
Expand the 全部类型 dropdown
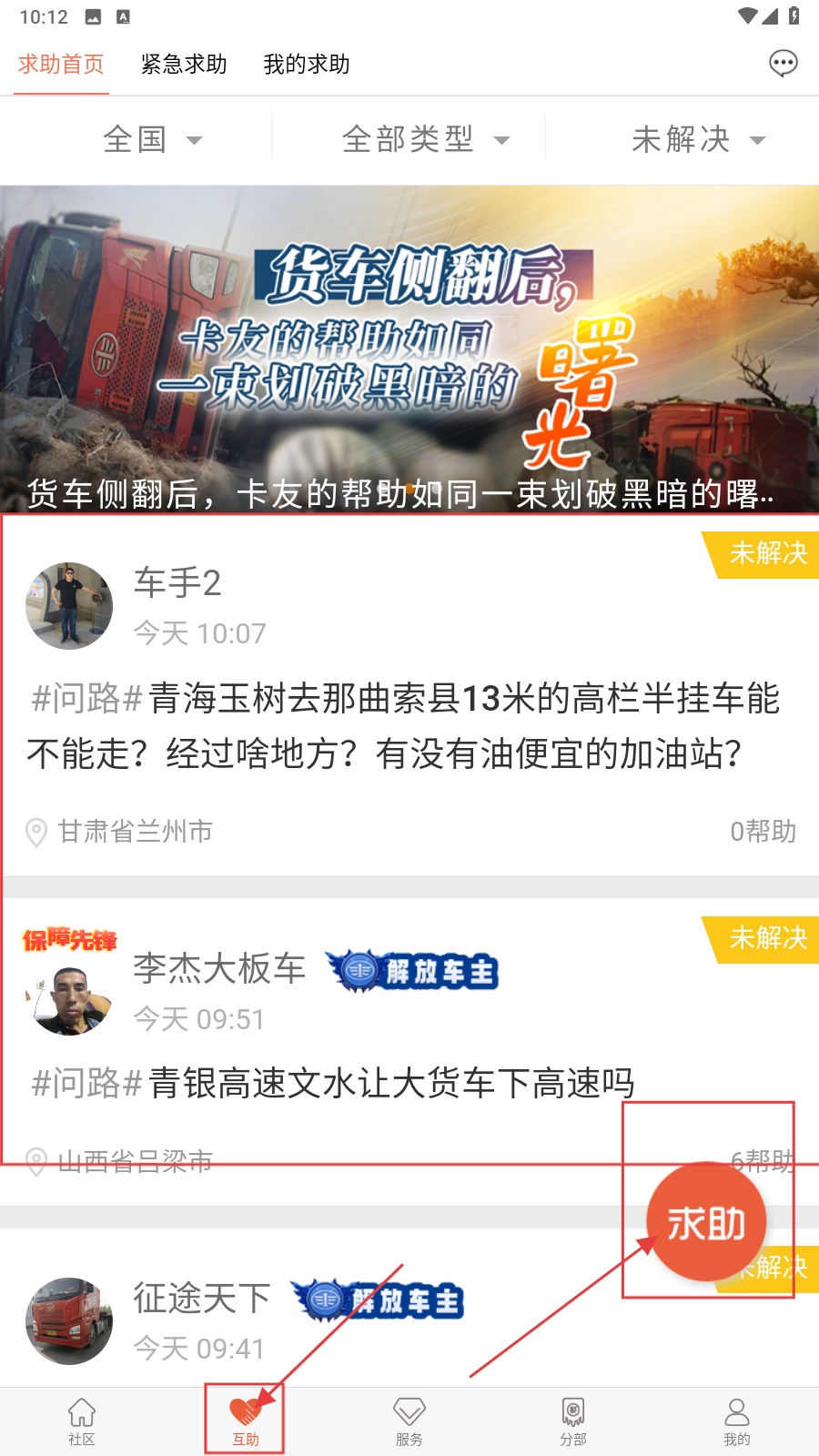pyautogui.click(x=425, y=139)
